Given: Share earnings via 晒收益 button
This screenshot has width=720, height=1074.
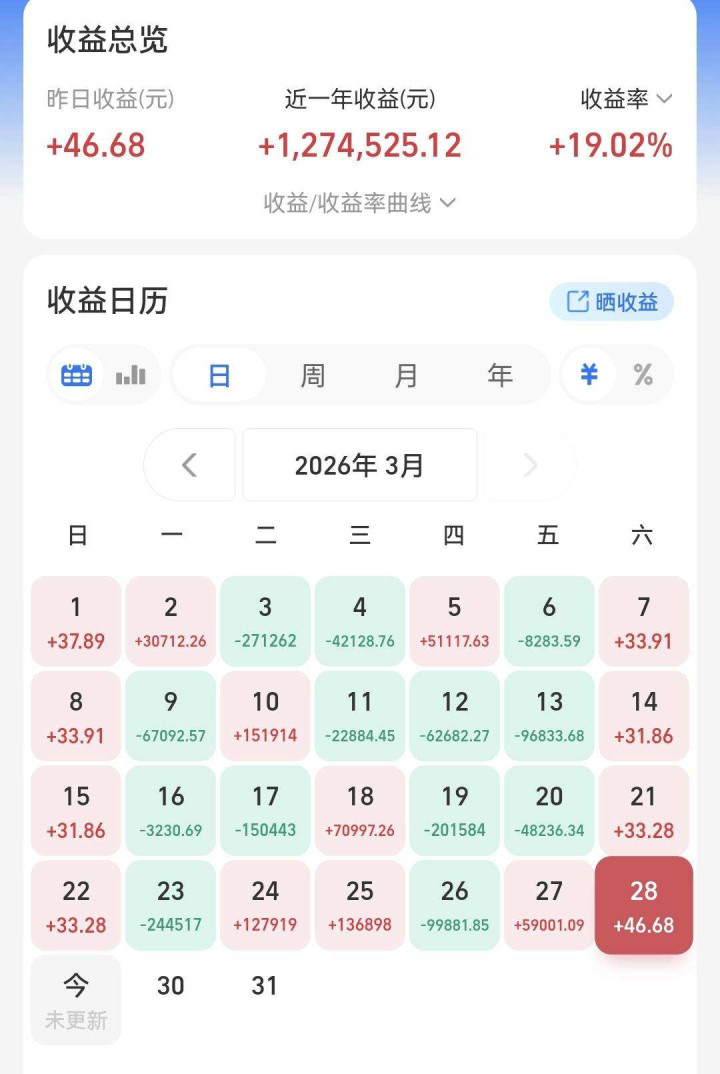Looking at the screenshot, I should tap(611, 302).
